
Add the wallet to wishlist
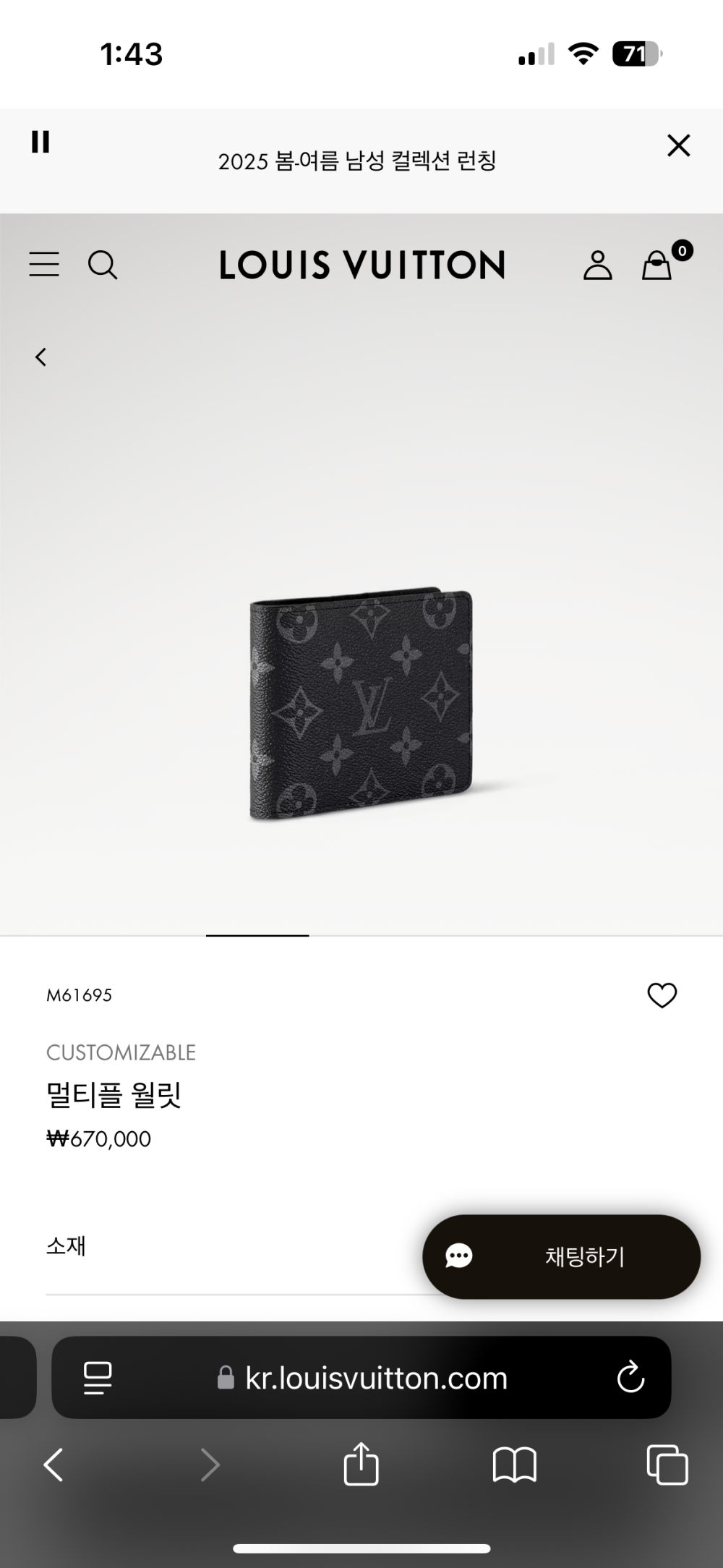pyautogui.click(x=662, y=995)
